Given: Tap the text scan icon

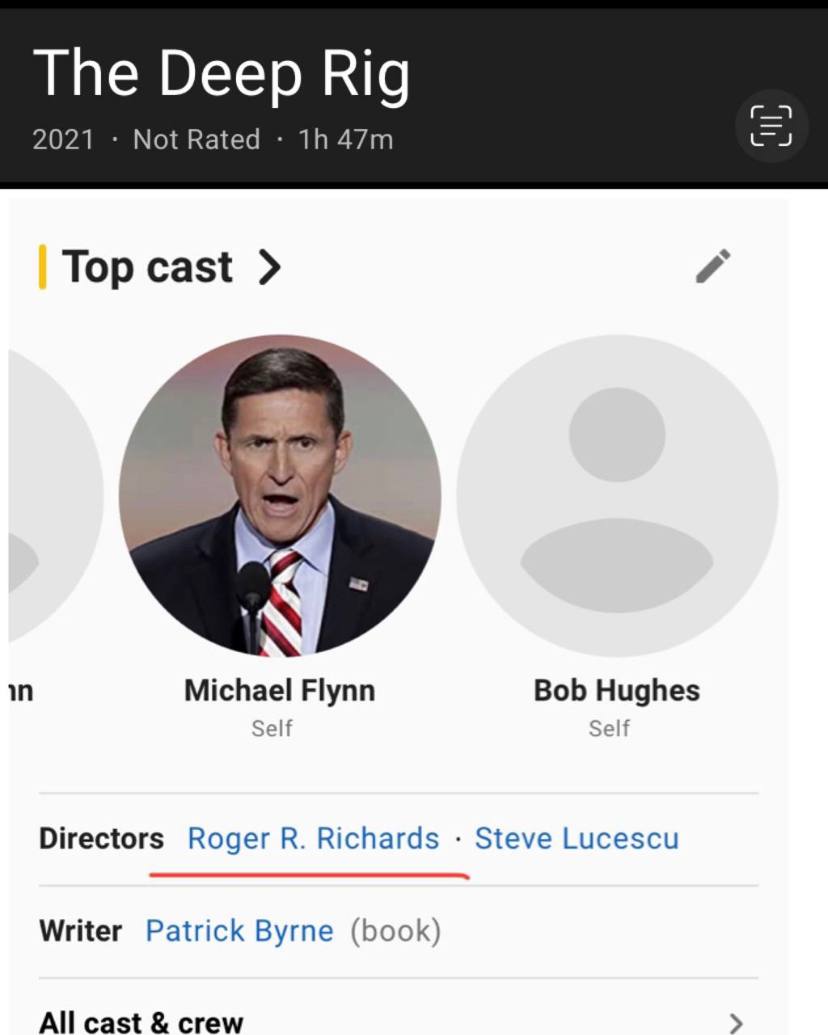Looking at the screenshot, I should (x=771, y=126).
